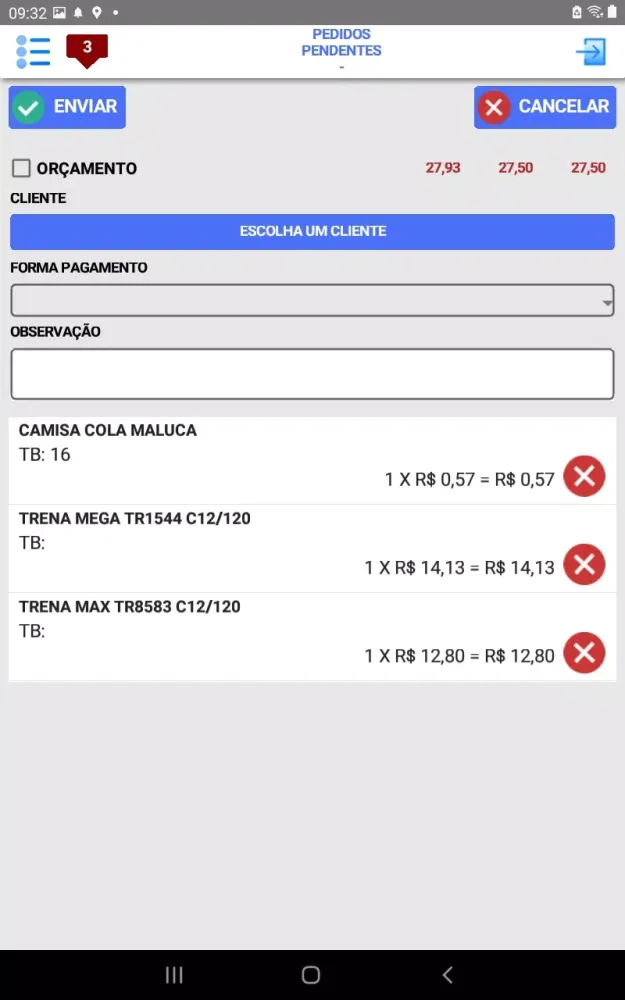
Task: Remove TRENA MAX TR8583 from the order
Action: [x=584, y=653]
